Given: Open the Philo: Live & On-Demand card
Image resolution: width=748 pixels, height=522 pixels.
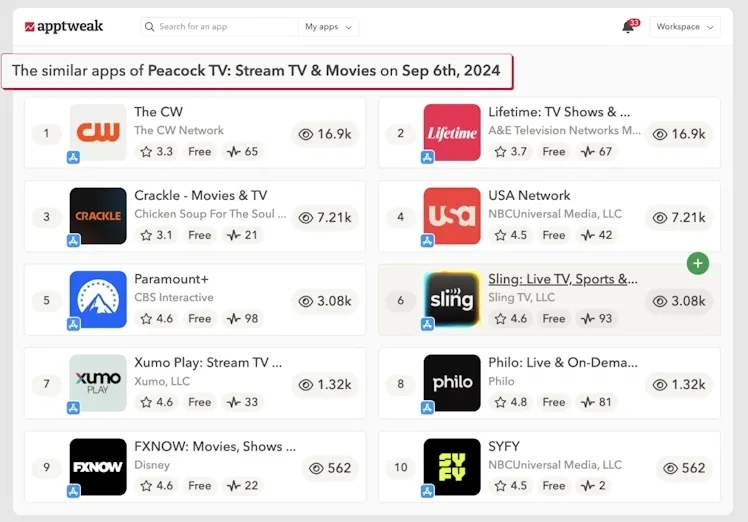Looking at the screenshot, I should pos(549,383).
